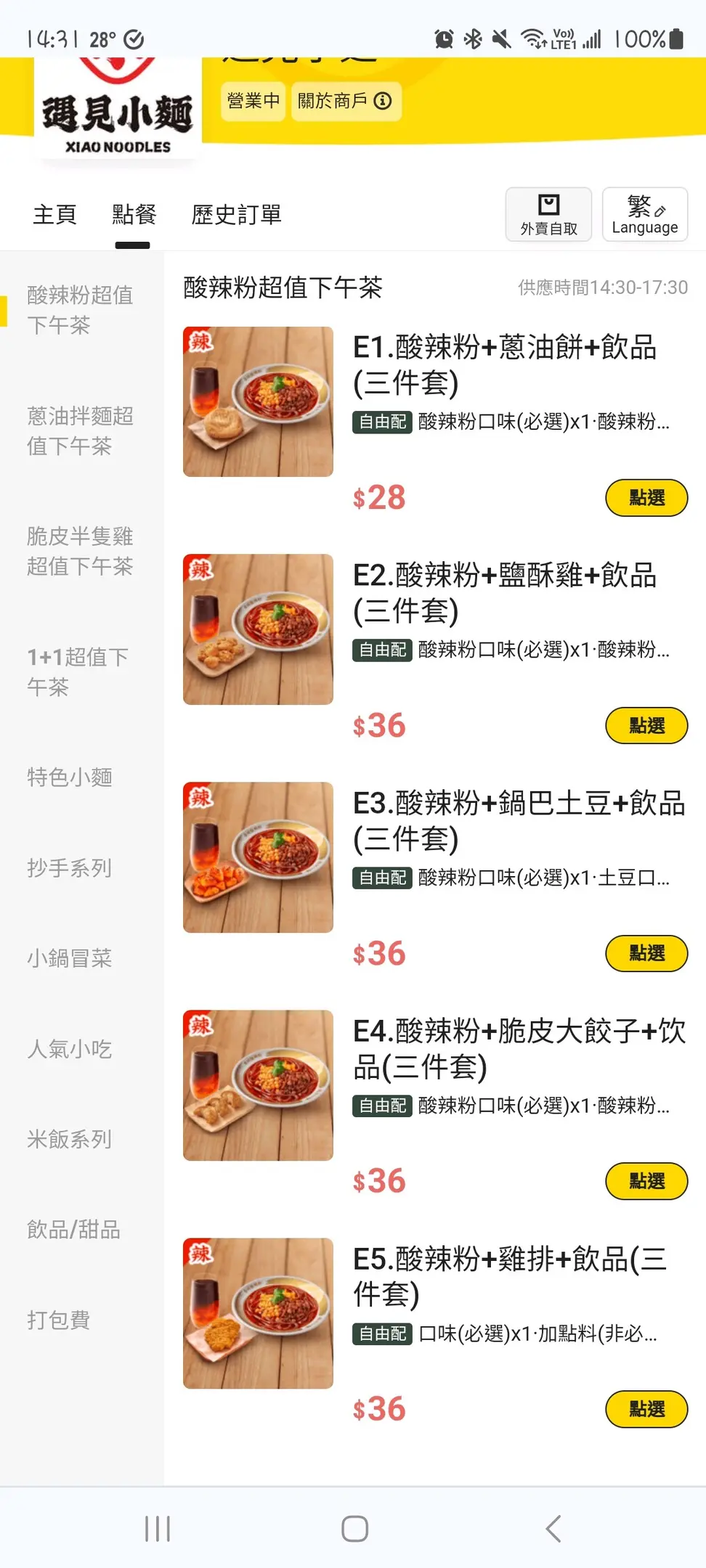Switch to the 主頁 tab
Screen dimensions: 706x1568
pyautogui.click(x=54, y=214)
